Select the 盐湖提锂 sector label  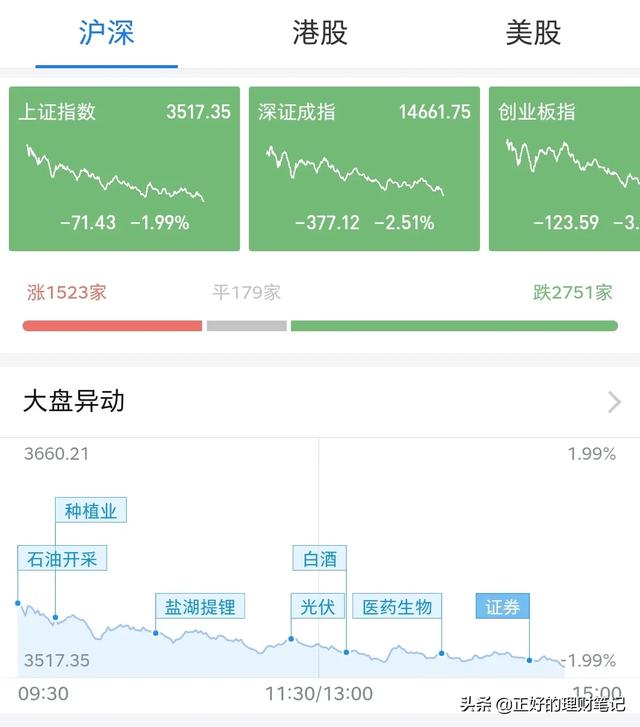(x=200, y=606)
